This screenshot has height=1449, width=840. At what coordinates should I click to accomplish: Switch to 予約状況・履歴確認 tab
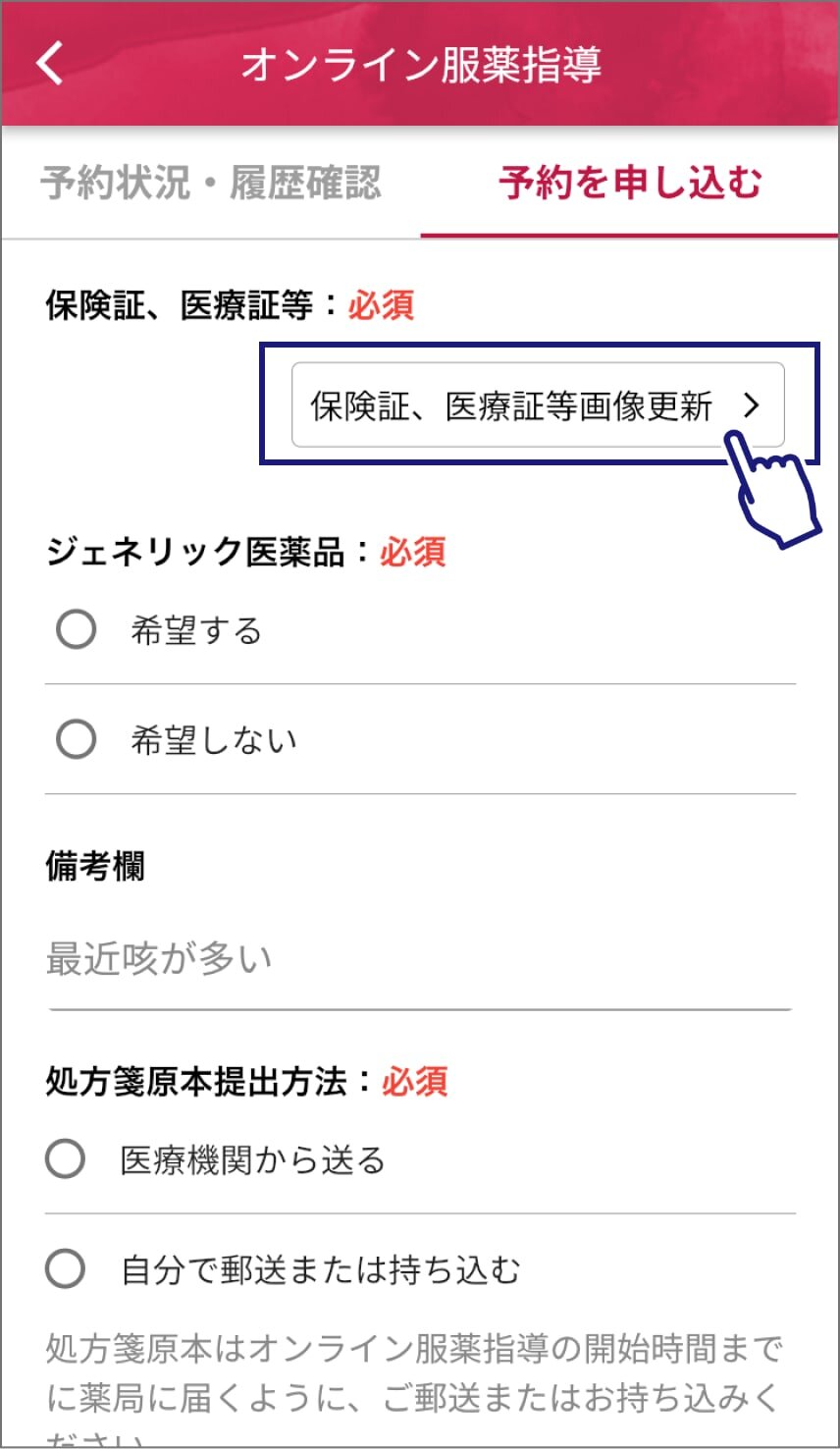211,184
